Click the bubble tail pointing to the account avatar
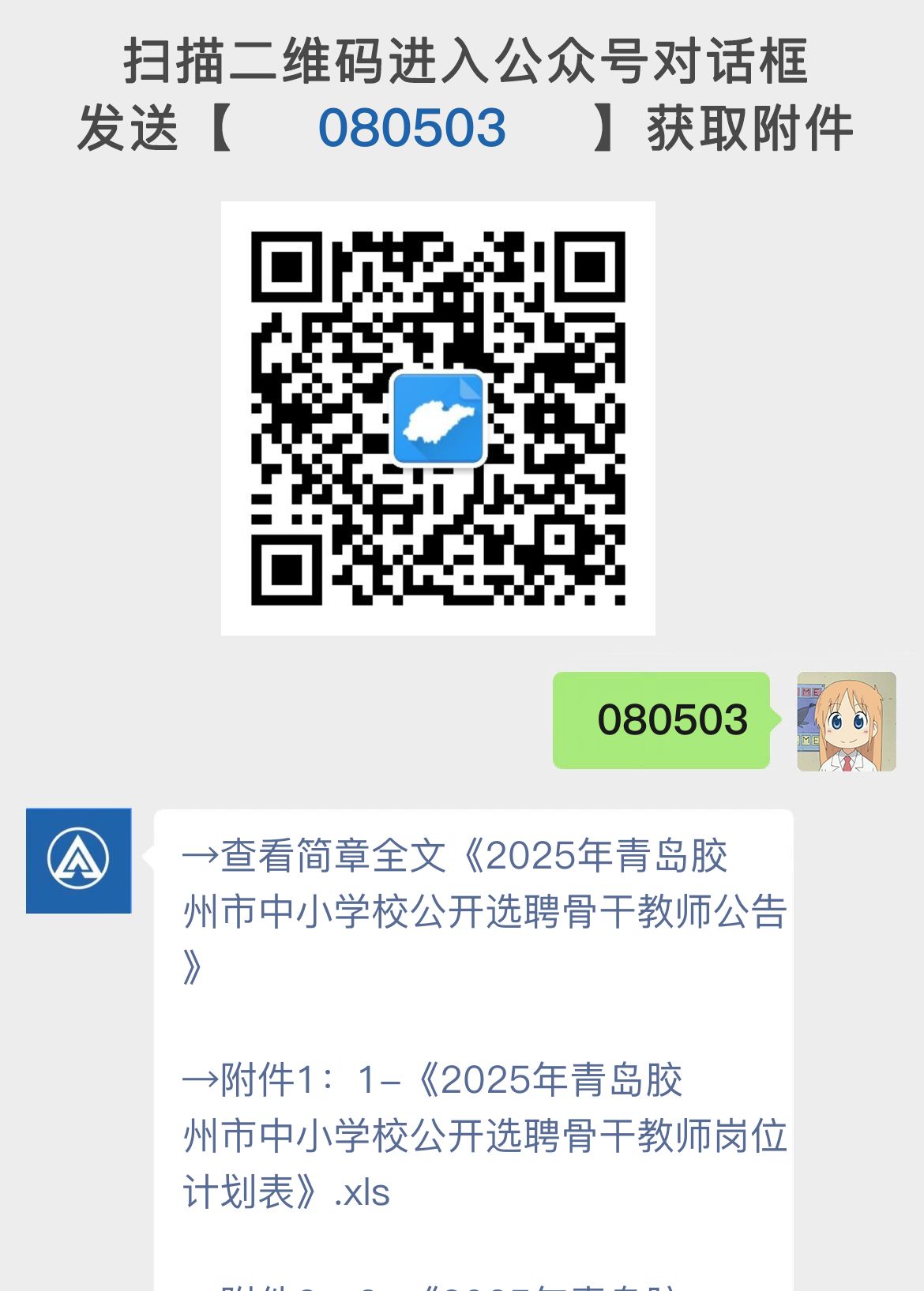This screenshot has width=924, height=1291. click(x=146, y=857)
